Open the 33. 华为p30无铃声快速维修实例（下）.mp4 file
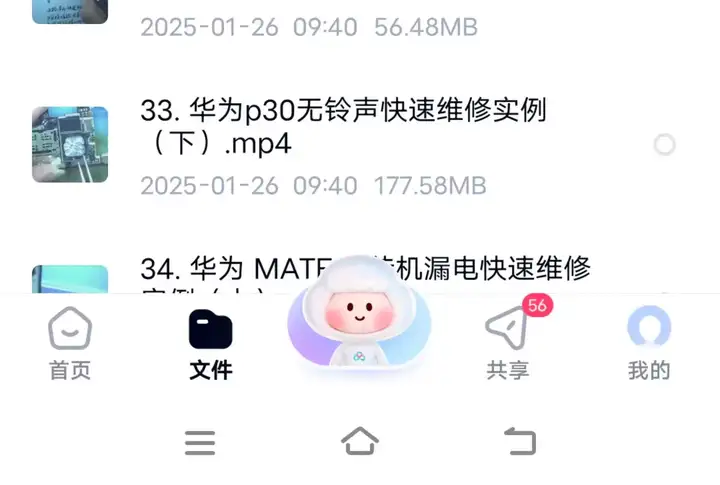Image resolution: width=720 pixels, height=485 pixels. (x=343, y=127)
